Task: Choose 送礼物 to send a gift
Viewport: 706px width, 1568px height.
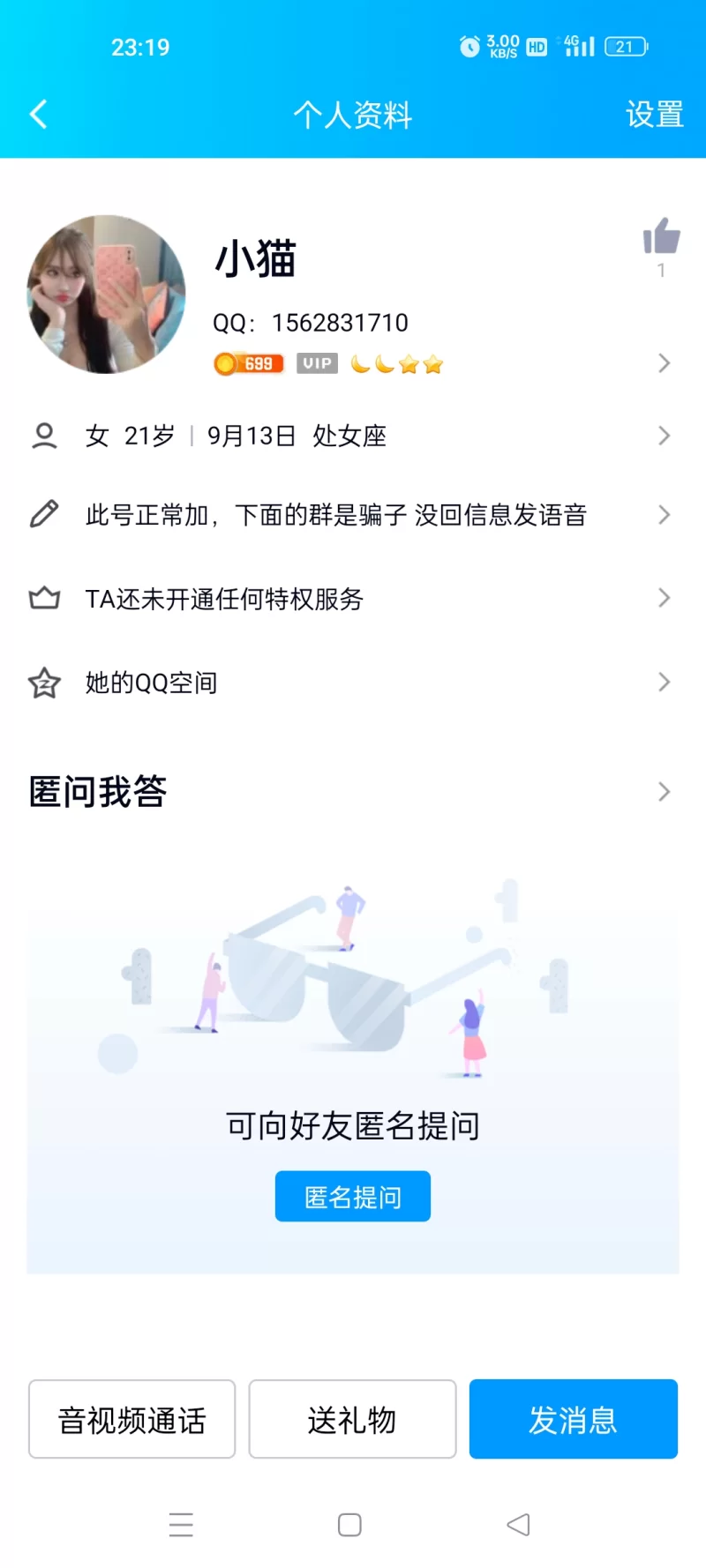Action: coord(352,1419)
